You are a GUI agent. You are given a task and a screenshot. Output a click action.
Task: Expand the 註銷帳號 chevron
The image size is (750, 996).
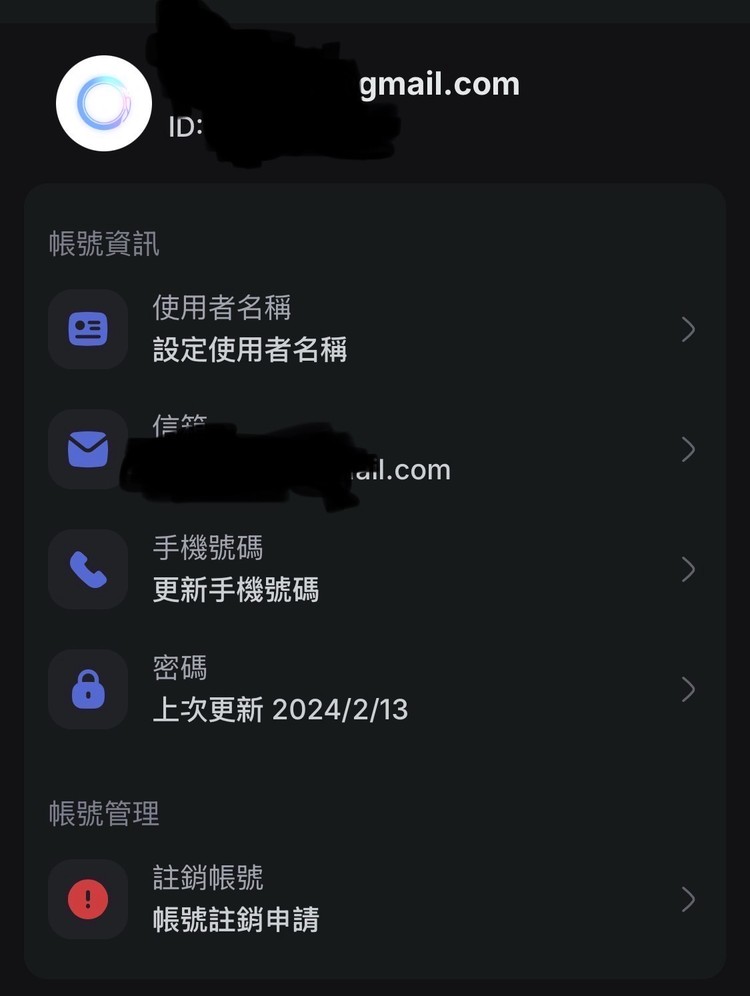[x=689, y=898]
